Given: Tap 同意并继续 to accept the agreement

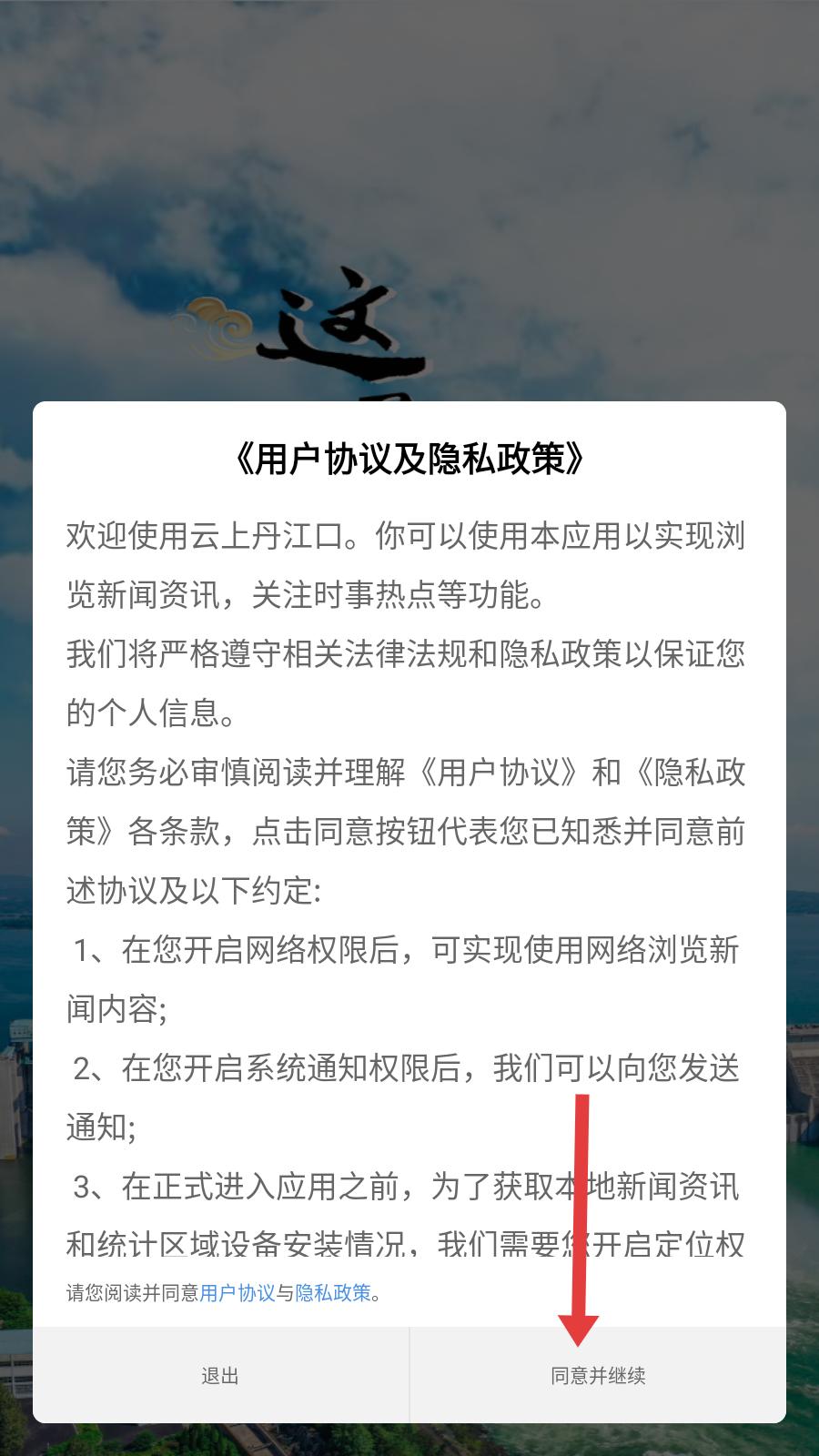Looking at the screenshot, I should (598, 1375).
